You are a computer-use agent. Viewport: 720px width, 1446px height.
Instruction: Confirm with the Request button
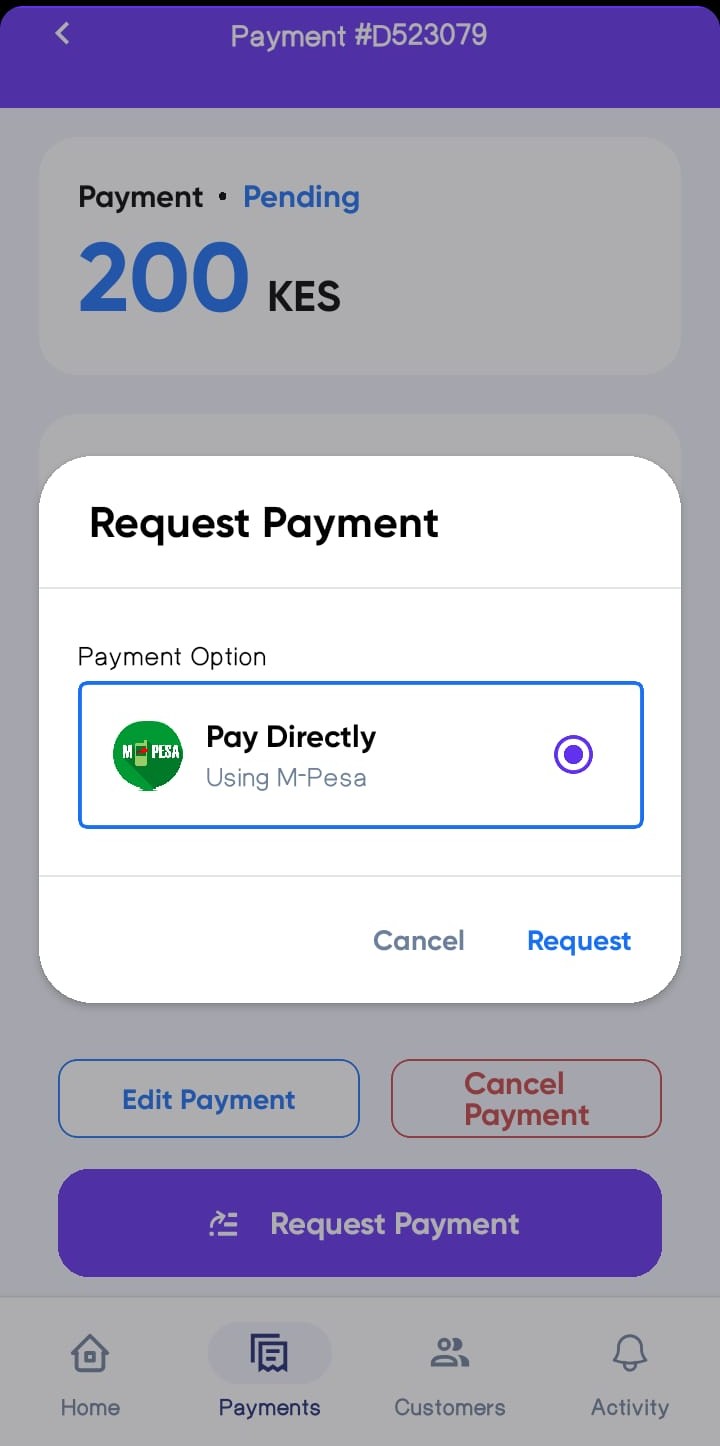pyautogui.click(x=579, y=941)
